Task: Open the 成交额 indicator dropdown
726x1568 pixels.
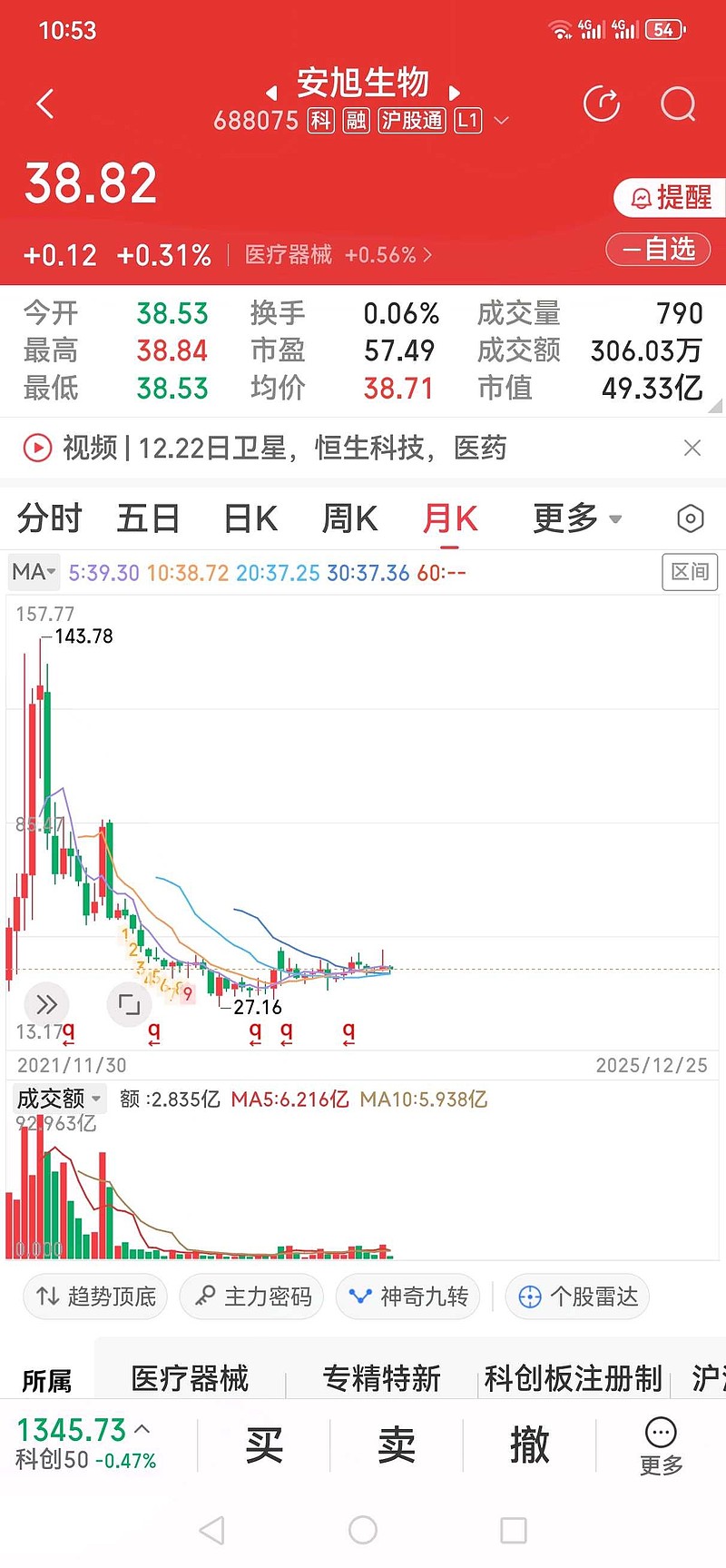Action: [x=58, y=1099]
